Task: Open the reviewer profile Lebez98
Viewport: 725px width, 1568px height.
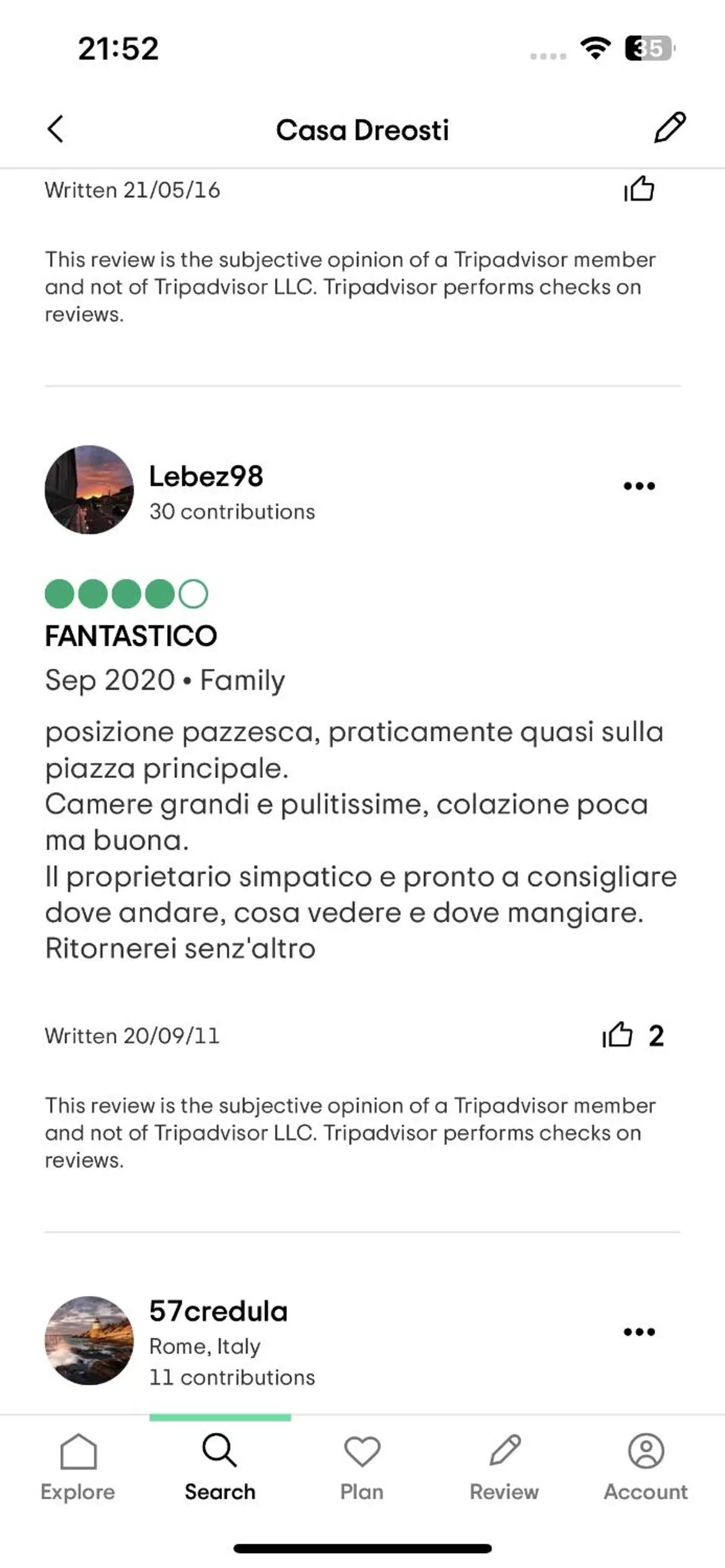Action: (206, 477)
